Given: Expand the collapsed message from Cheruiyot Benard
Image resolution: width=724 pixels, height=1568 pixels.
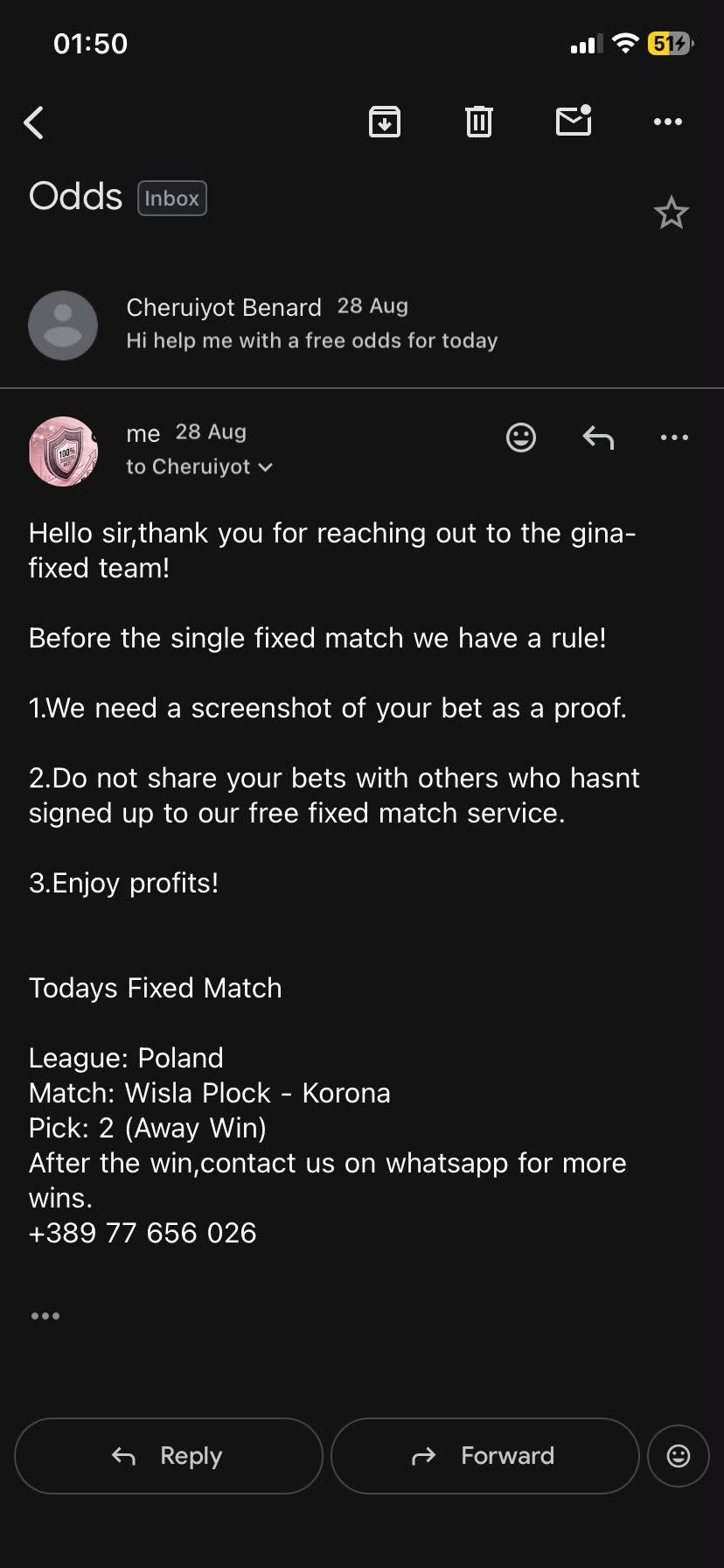Looking at the screenshot, I should (362, 325).
